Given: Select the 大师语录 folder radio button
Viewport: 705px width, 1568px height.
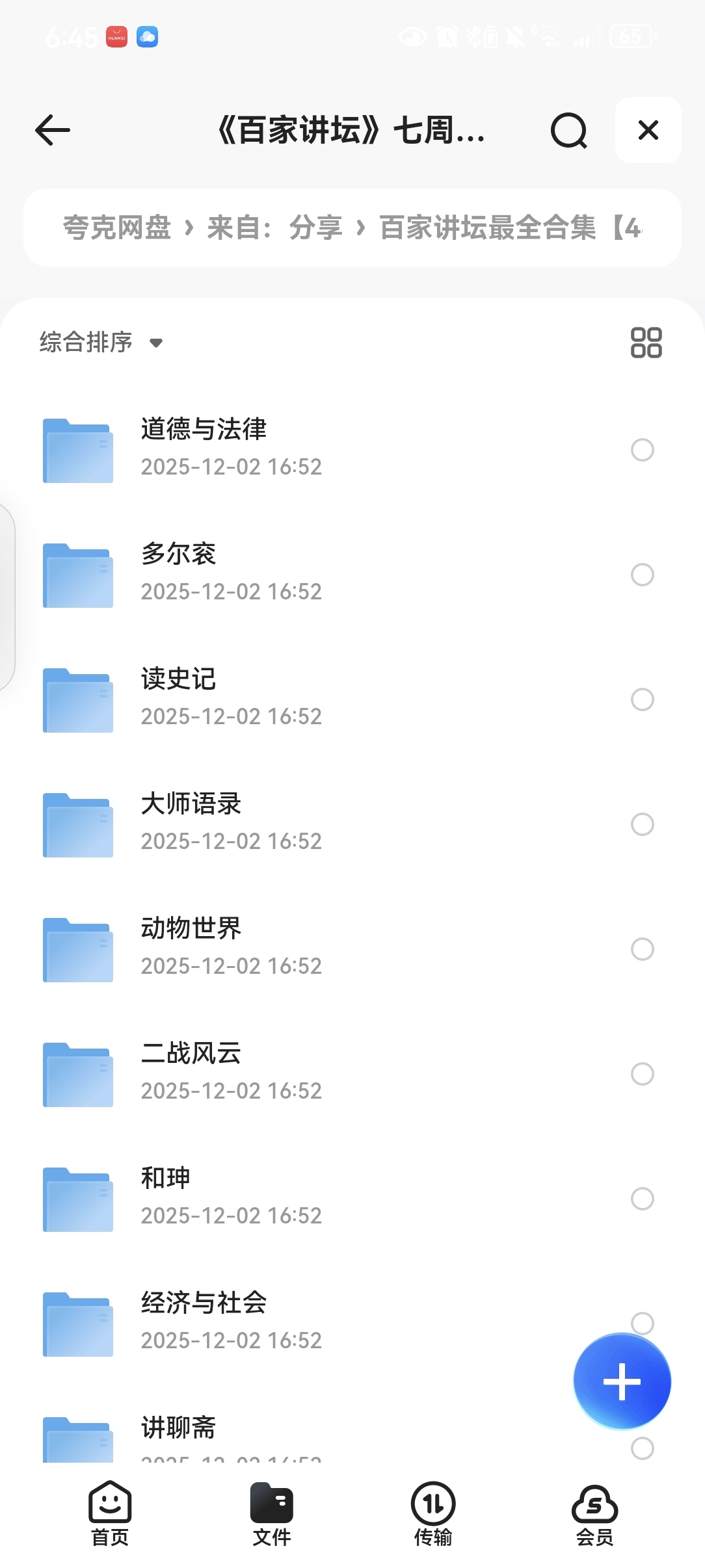Looking at the screenshot, I should pos(642,824).
